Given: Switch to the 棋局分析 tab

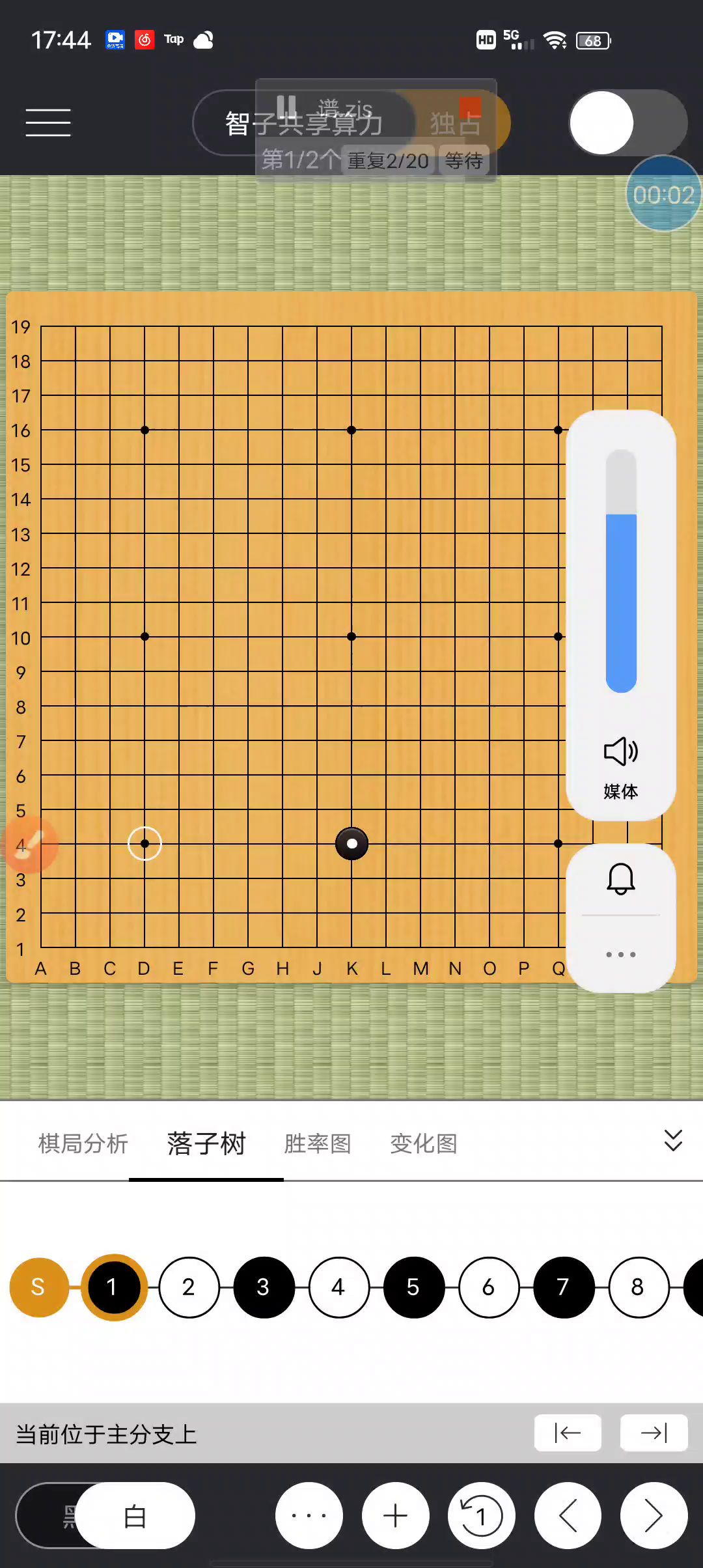Looking at the screenshot, I should (x=83, y=1143).
